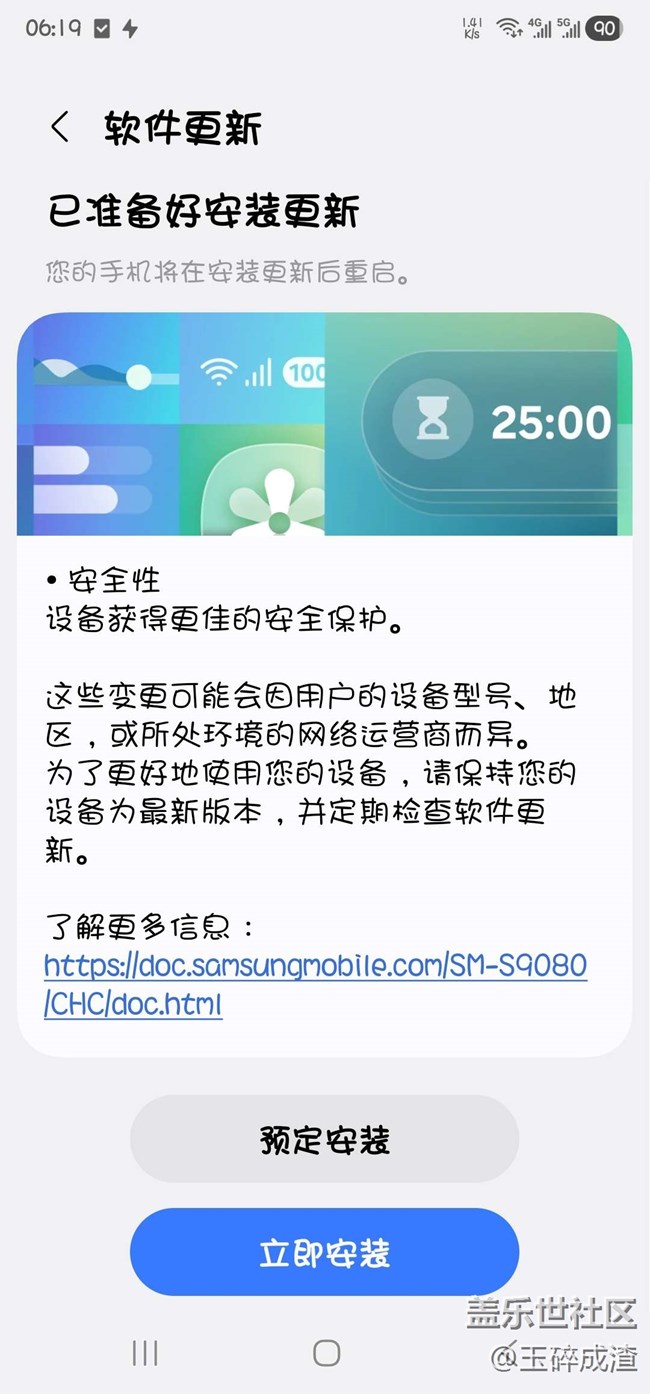Start update with 立即安装
The image size is (650, 1394).
324,1253
